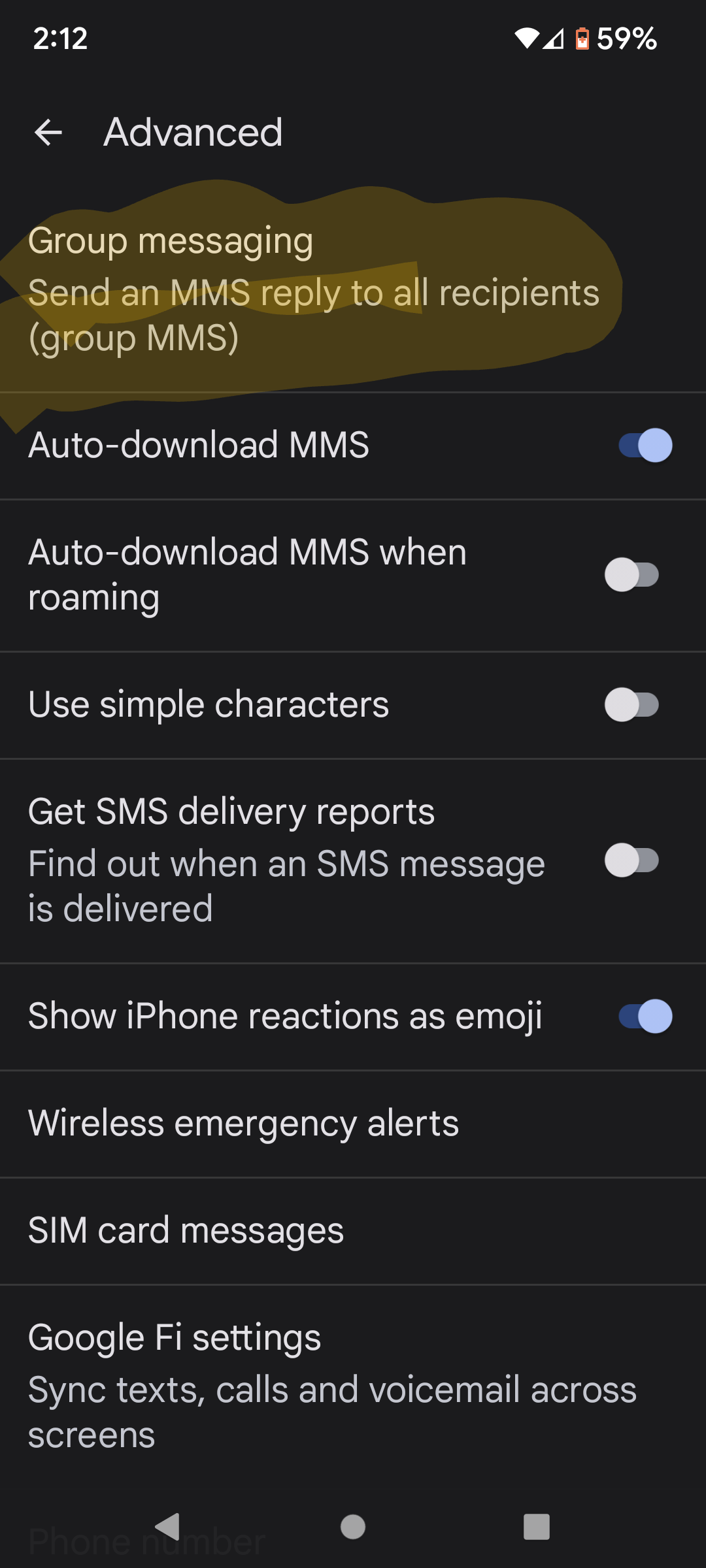The height and width of the screenshot is (1568, 706).
Task: Go back from Advanced settings
Action: [48, 133]
